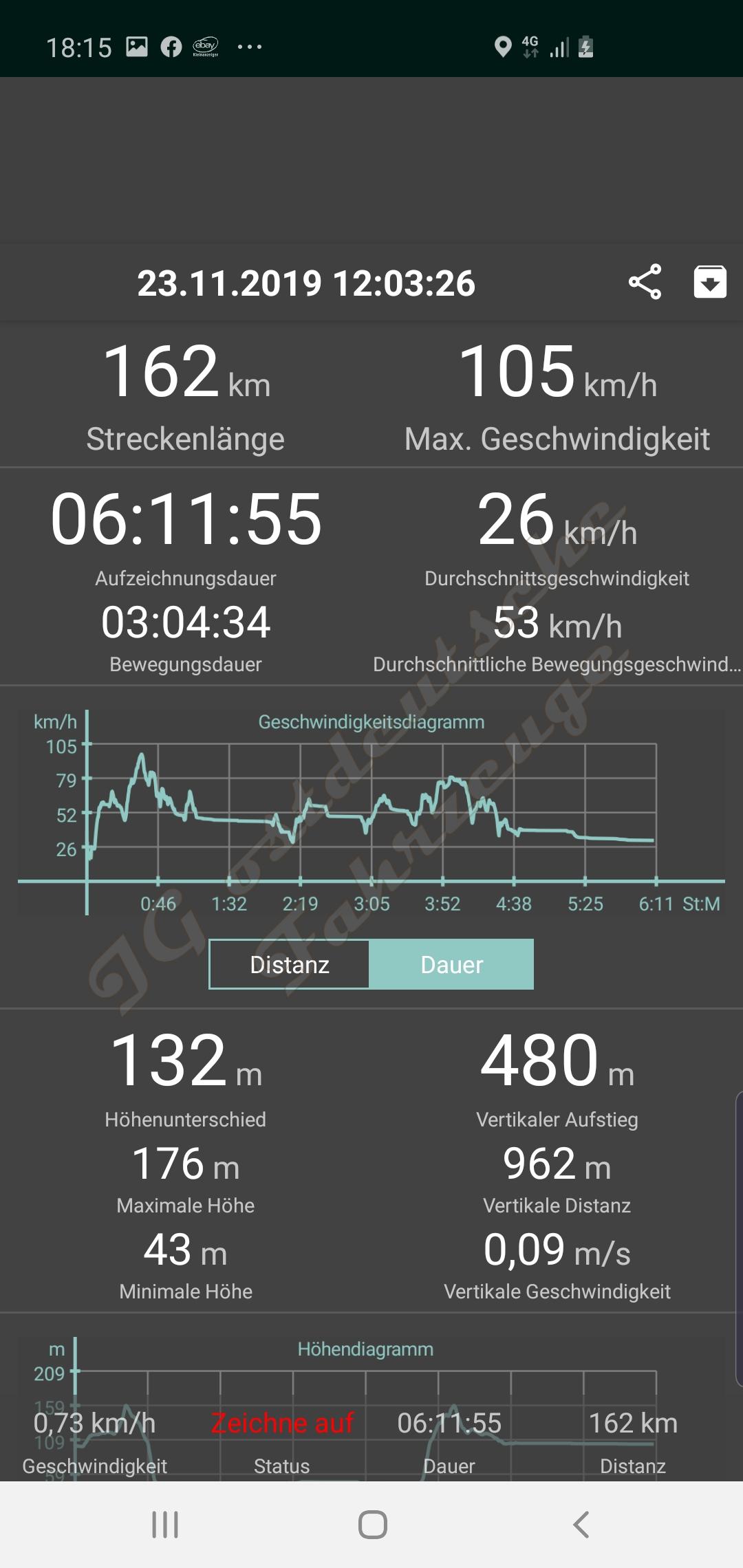Select the Dauer chart option
The height and width of the screenshot is (1568, 743).
[451, 964]
